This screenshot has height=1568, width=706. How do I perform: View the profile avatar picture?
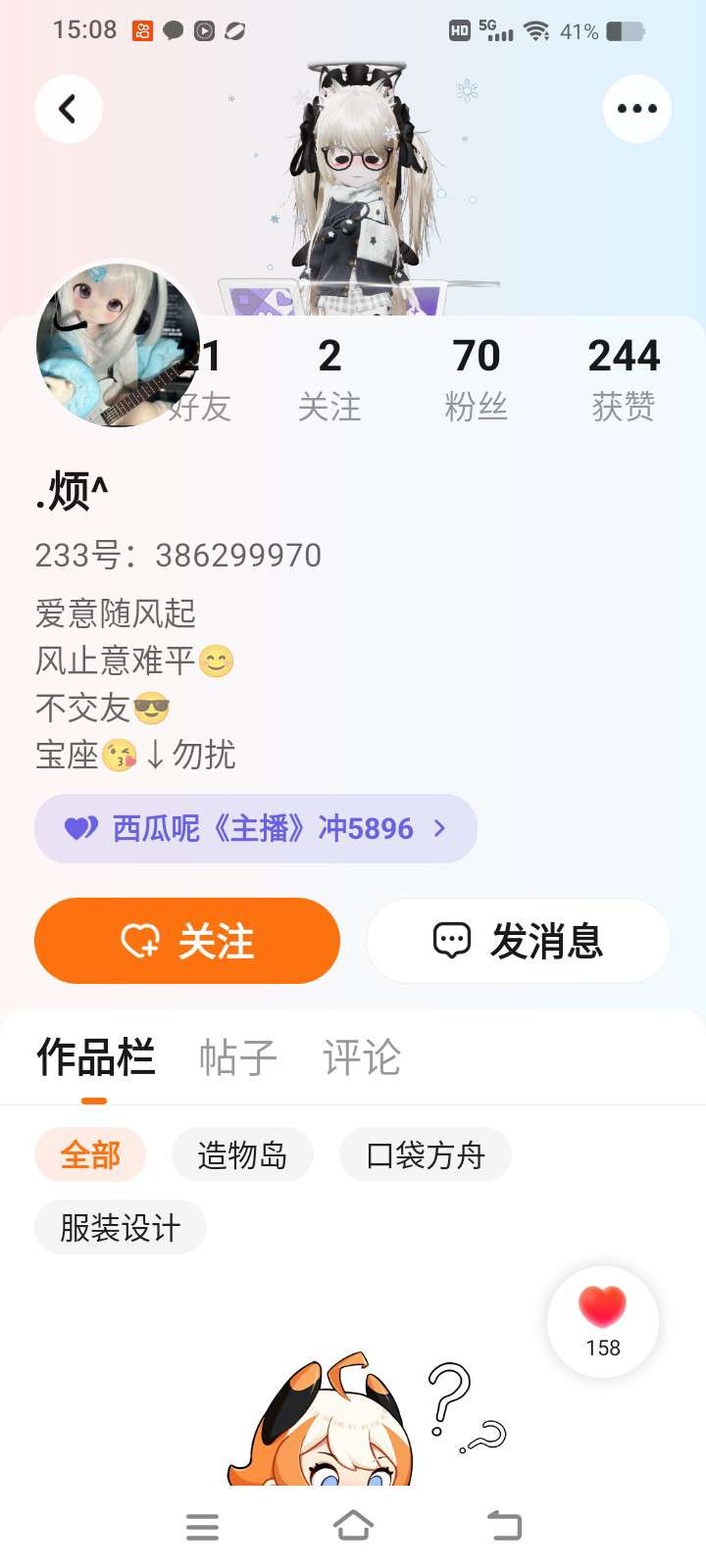[118, 344]
